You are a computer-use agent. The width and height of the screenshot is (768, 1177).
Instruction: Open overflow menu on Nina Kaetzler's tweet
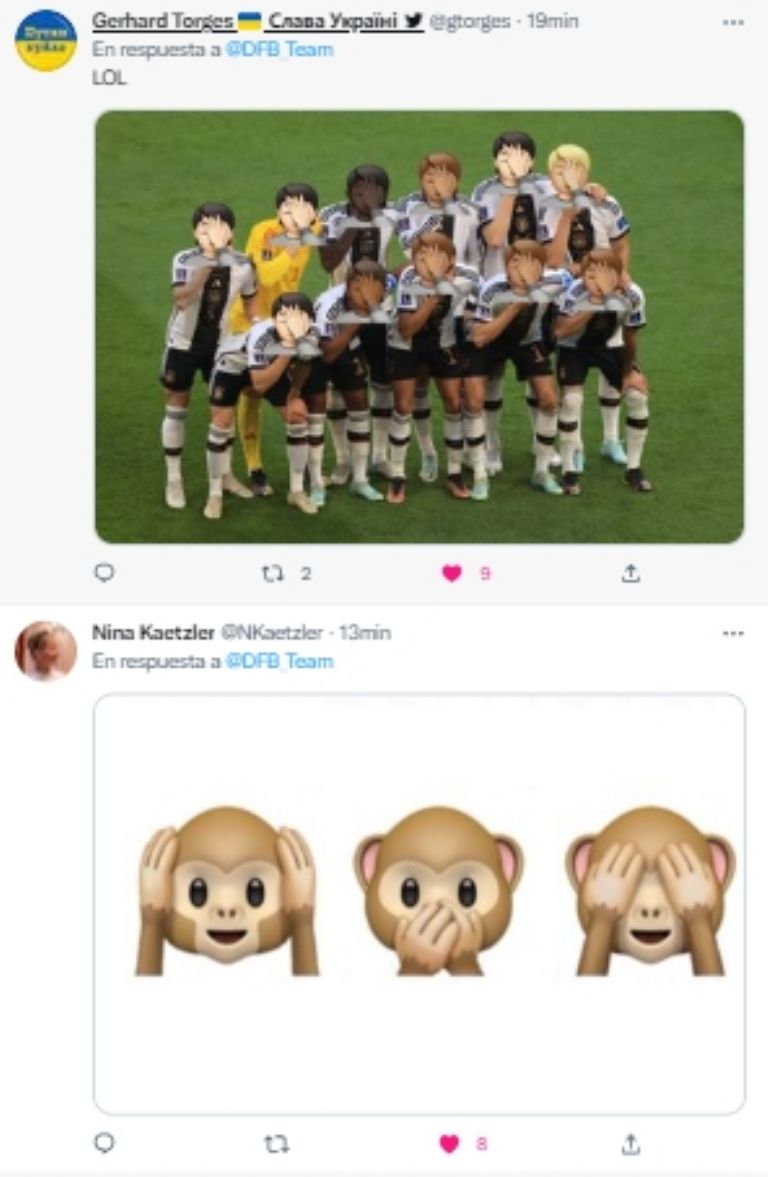pos(733,633)
